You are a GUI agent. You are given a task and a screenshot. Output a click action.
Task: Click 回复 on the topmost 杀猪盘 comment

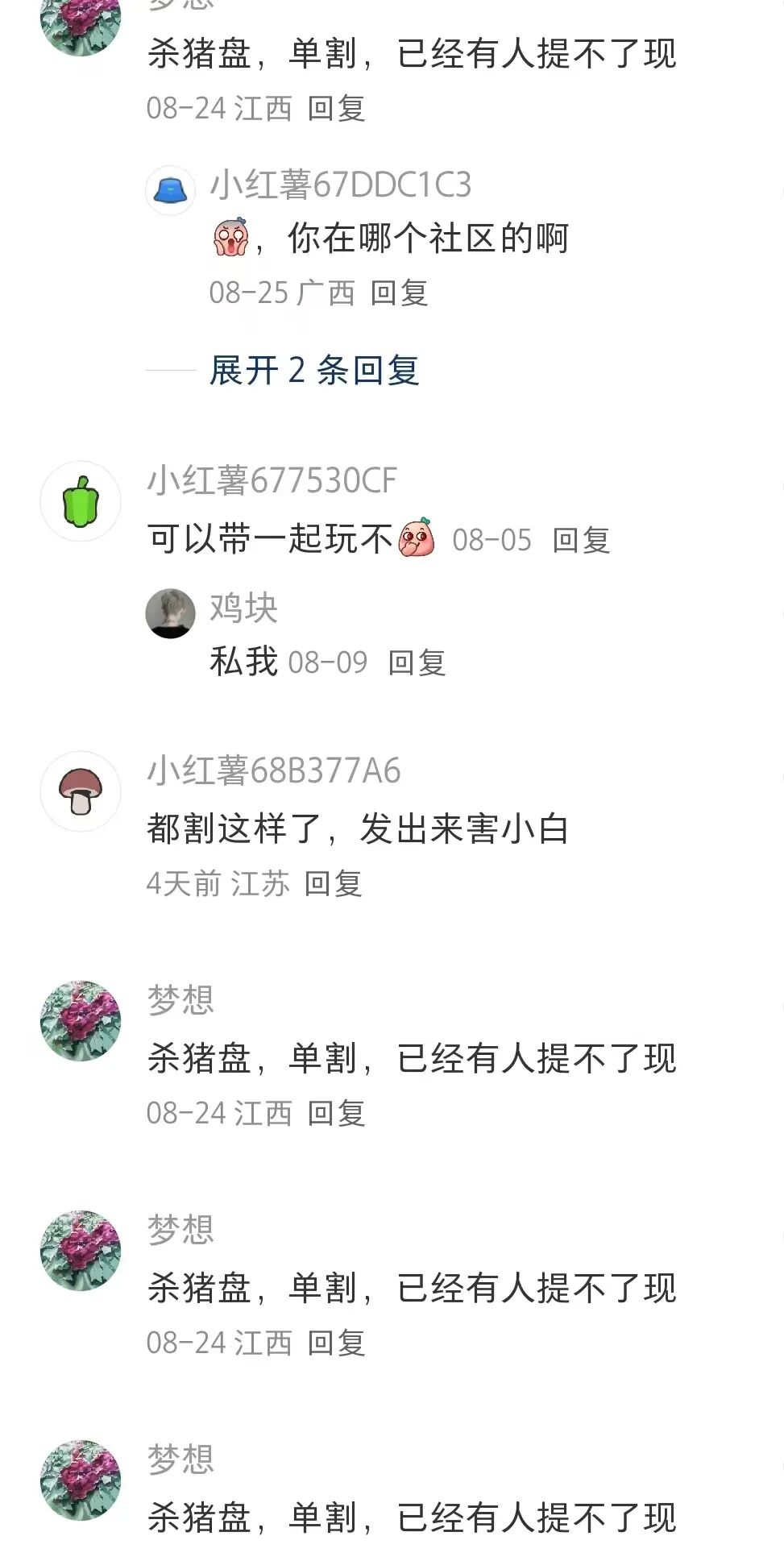[336, 110]
